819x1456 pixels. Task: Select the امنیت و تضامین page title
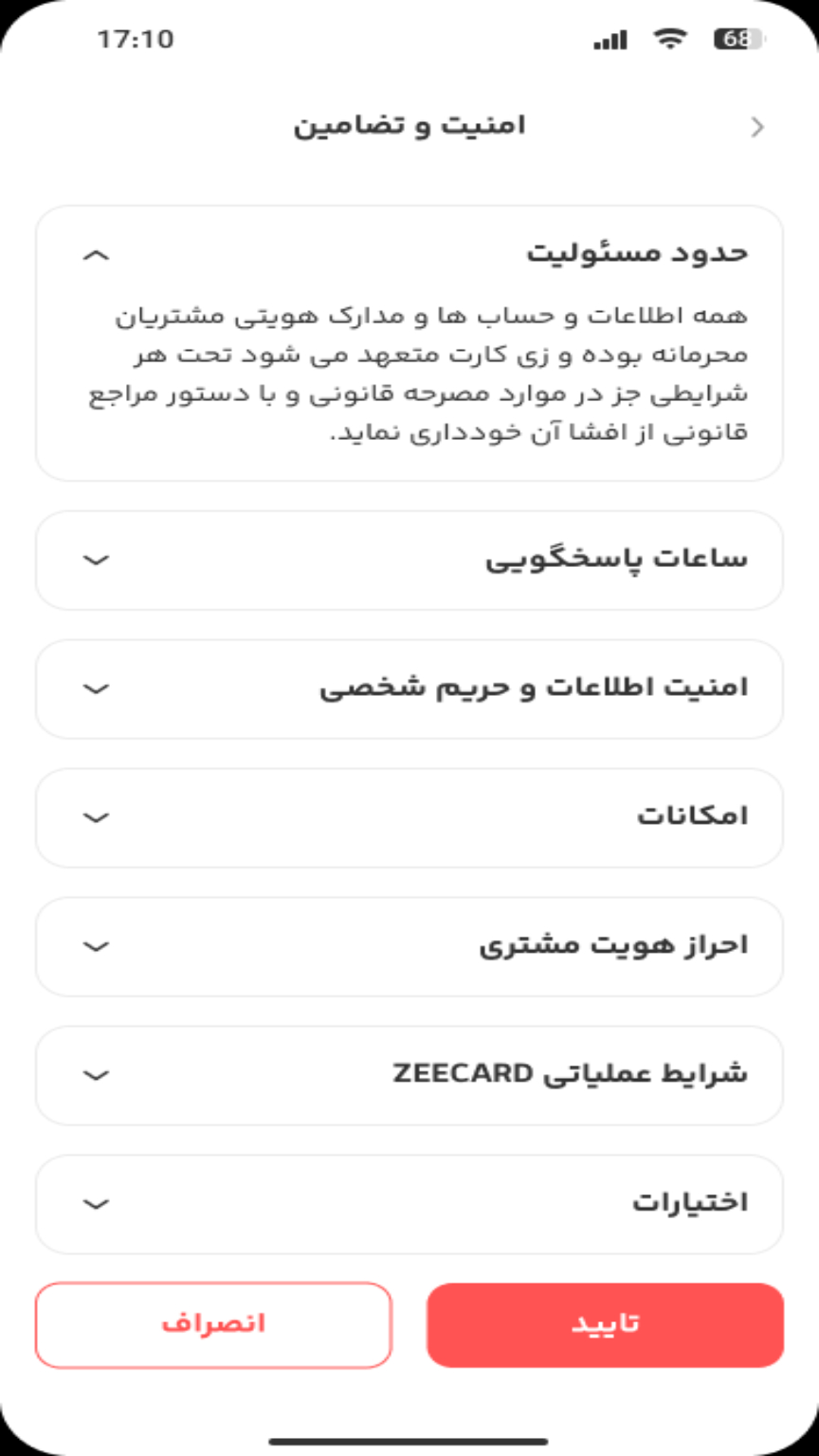click(408, 126)
